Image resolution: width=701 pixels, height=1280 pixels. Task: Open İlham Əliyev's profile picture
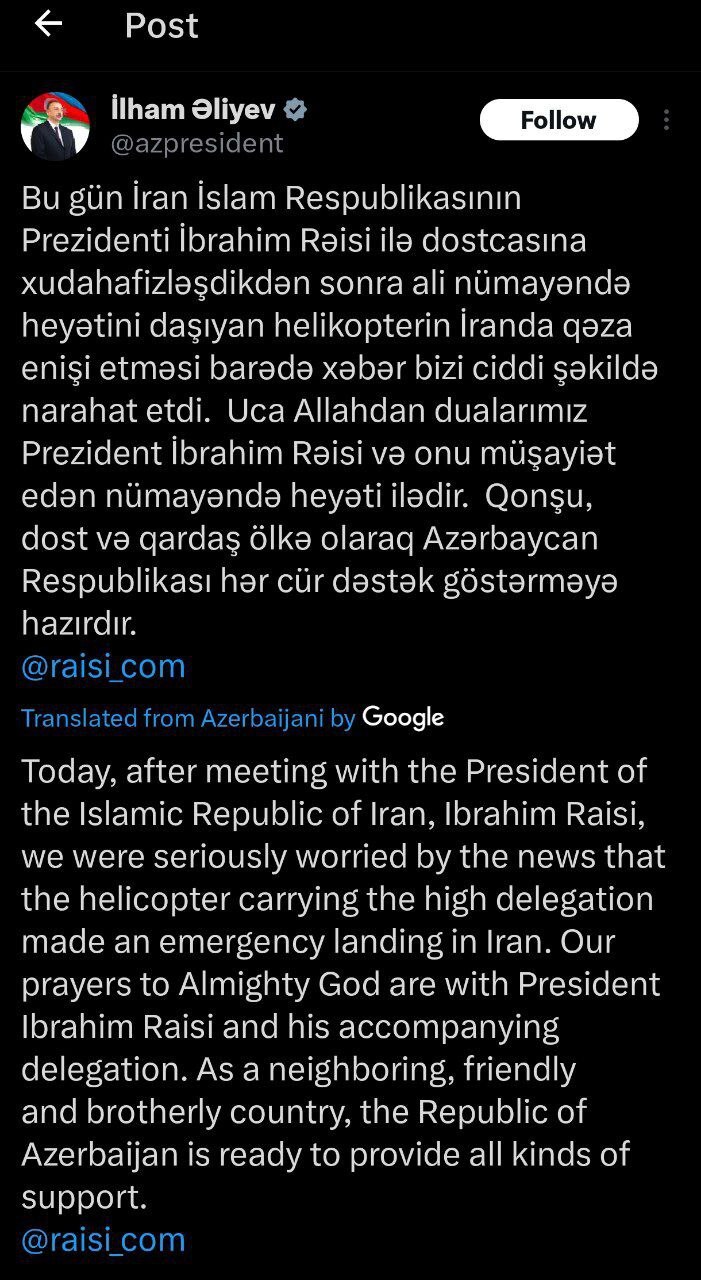pyautogui.click(x=55, y=127)
